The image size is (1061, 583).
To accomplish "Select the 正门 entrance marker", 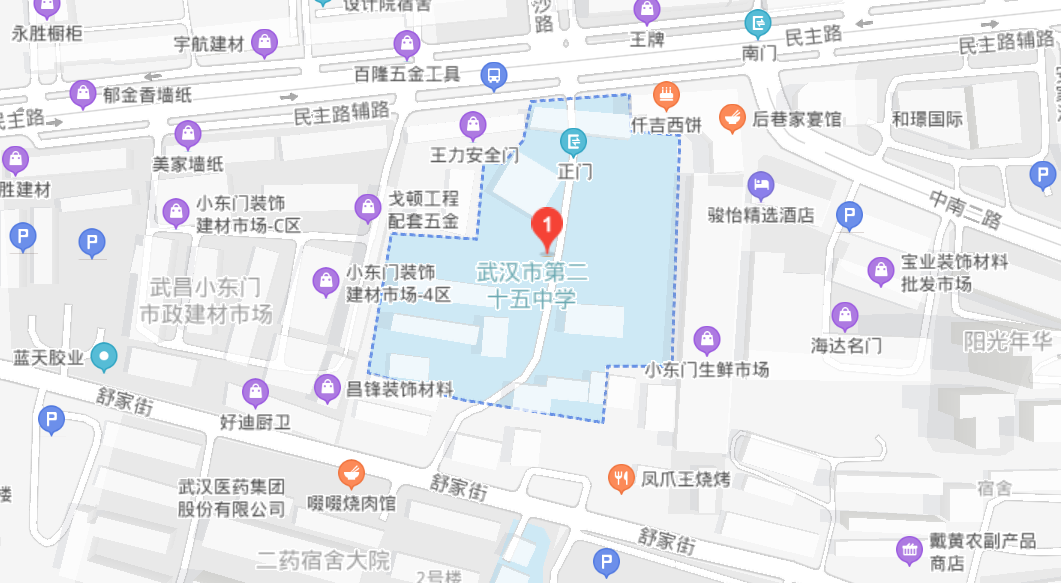I will pos(574,143).
